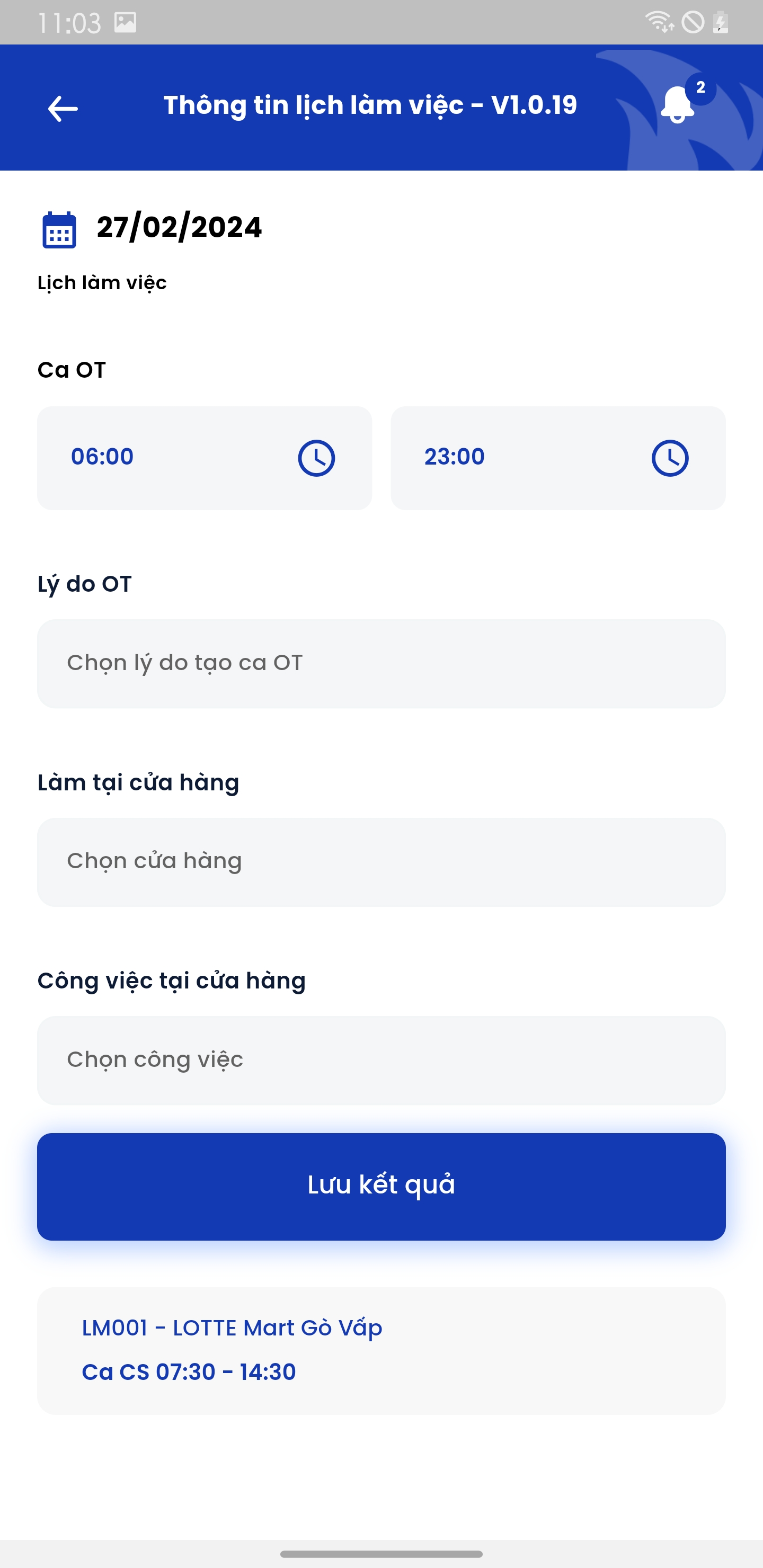Screen dimensions: 763x1568
Task: Open the LM001 LOTTE Mart Gò Vấp shift card
Action: pyautogui.click(x=381, y=1350)
